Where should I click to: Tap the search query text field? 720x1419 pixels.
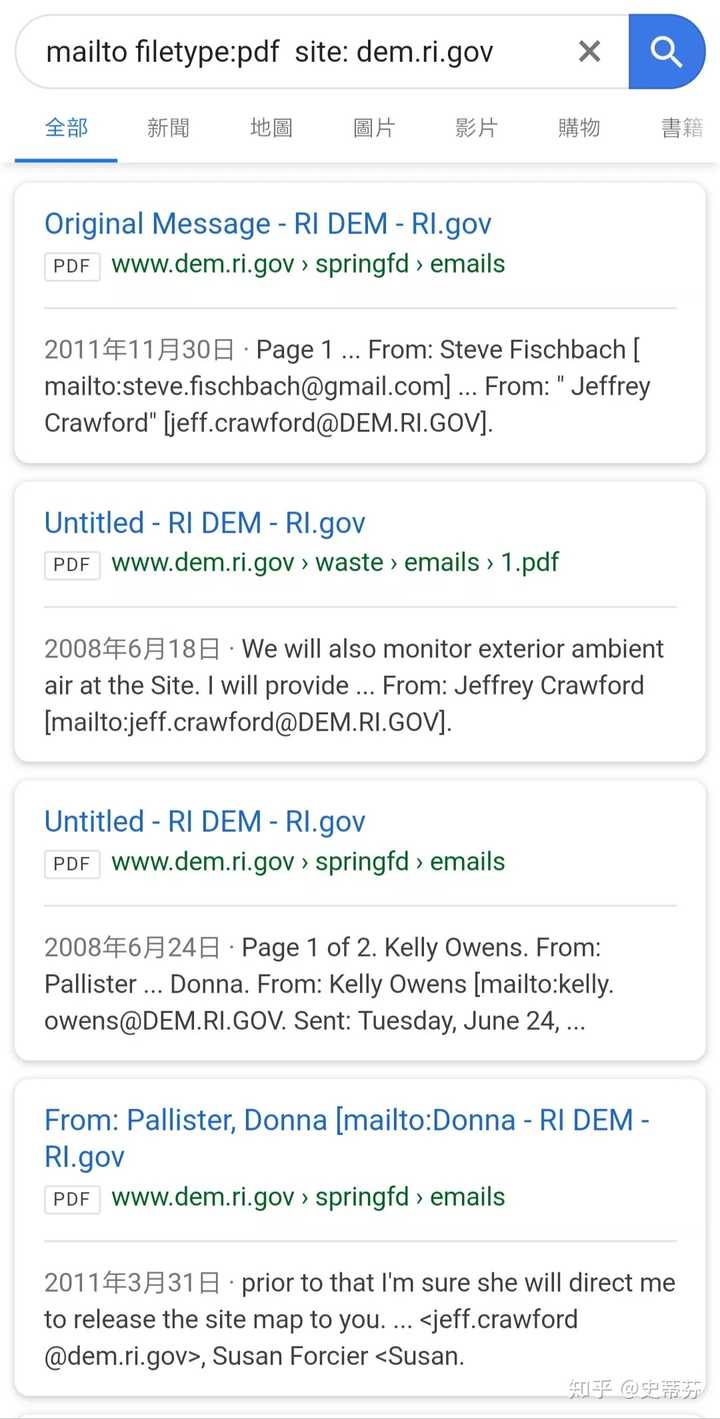[x=290, y=52]
